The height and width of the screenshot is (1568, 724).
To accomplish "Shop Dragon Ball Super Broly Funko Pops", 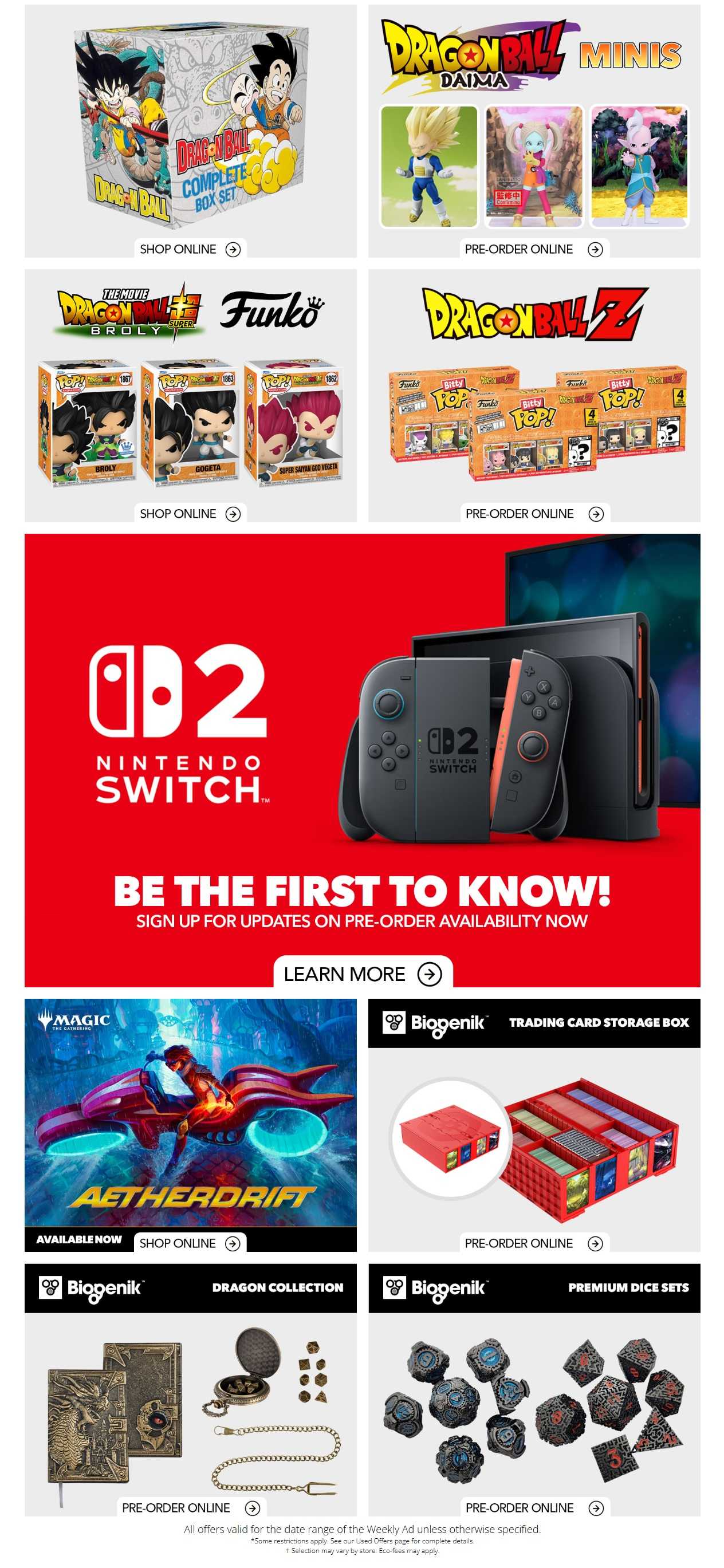I will pyautogui.click(x=190, y=514).
